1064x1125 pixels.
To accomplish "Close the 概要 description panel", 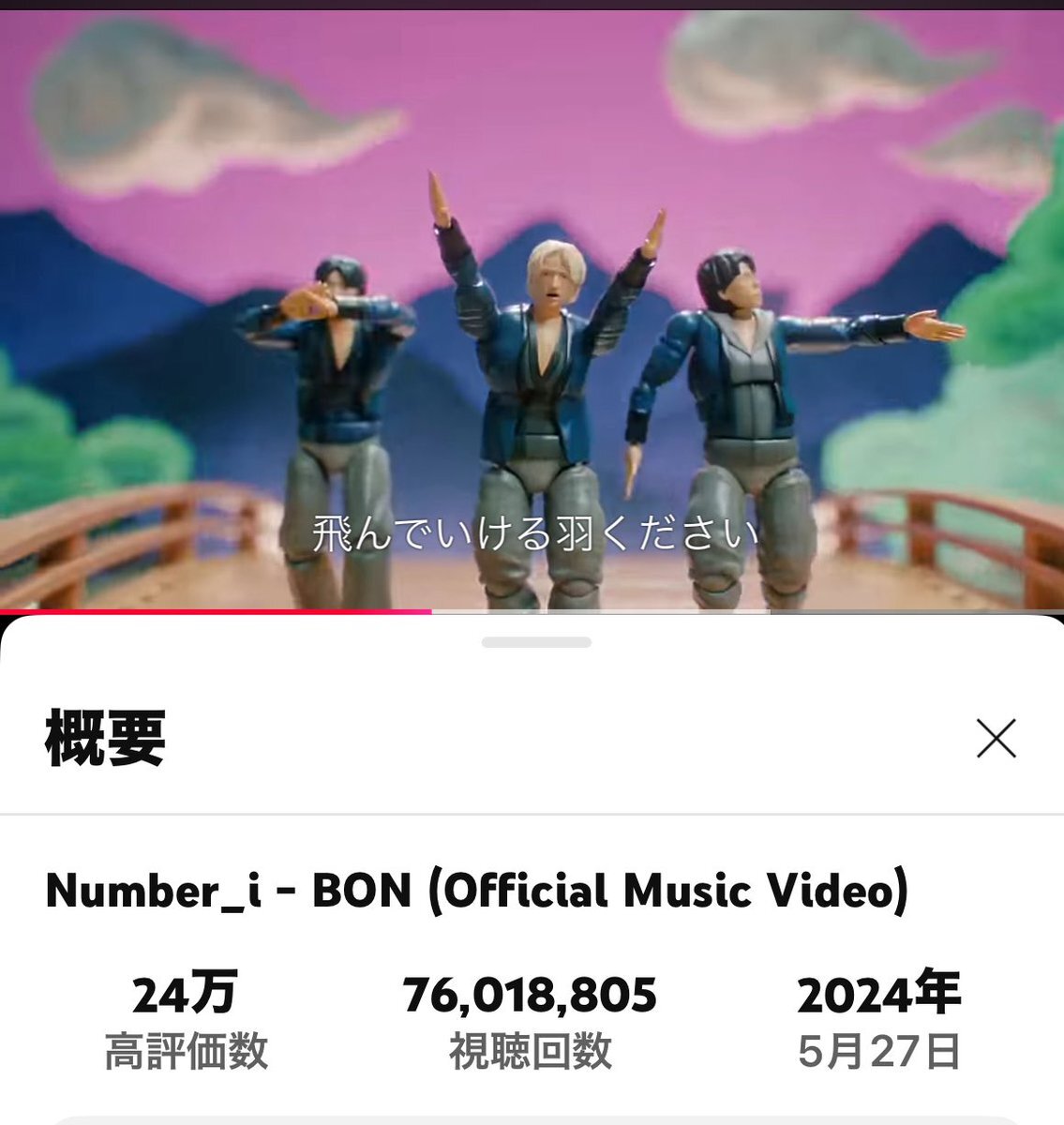I will [x=996, y=739].
